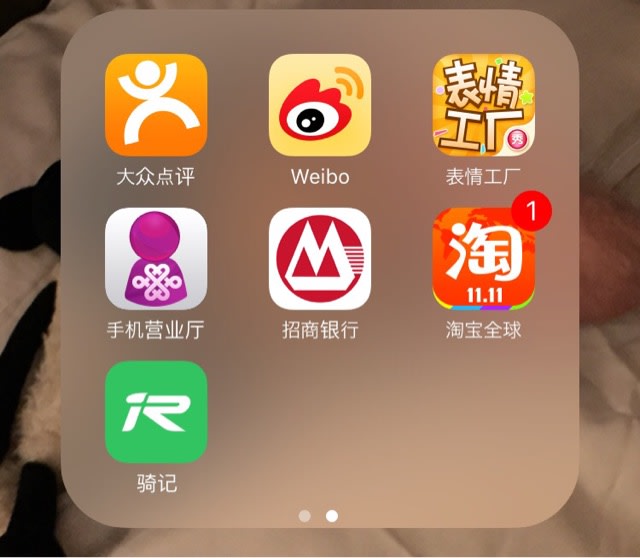
Task: Open the 大众点评 app
Action: pyautogui.click(x=156, y=105)
